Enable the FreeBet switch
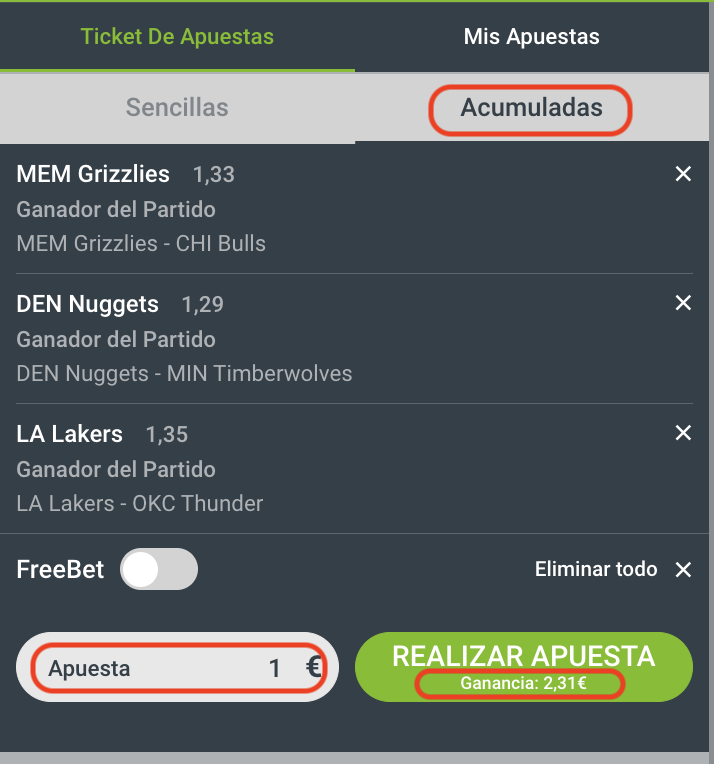The image size is (714, 764). click(x=159, y=570)
